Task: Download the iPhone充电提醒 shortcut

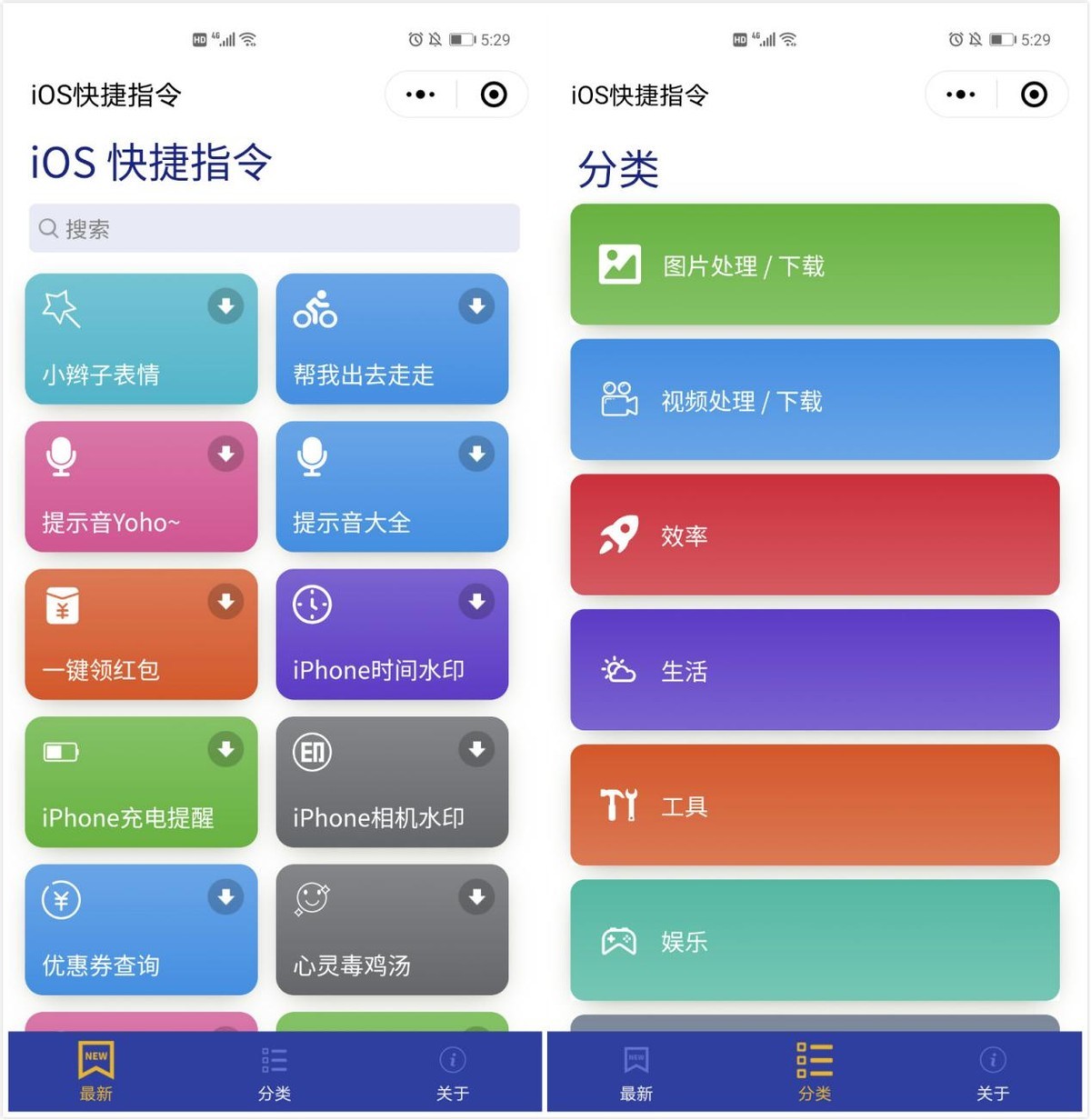Action: pyautogui.click(x=225, y=750)
